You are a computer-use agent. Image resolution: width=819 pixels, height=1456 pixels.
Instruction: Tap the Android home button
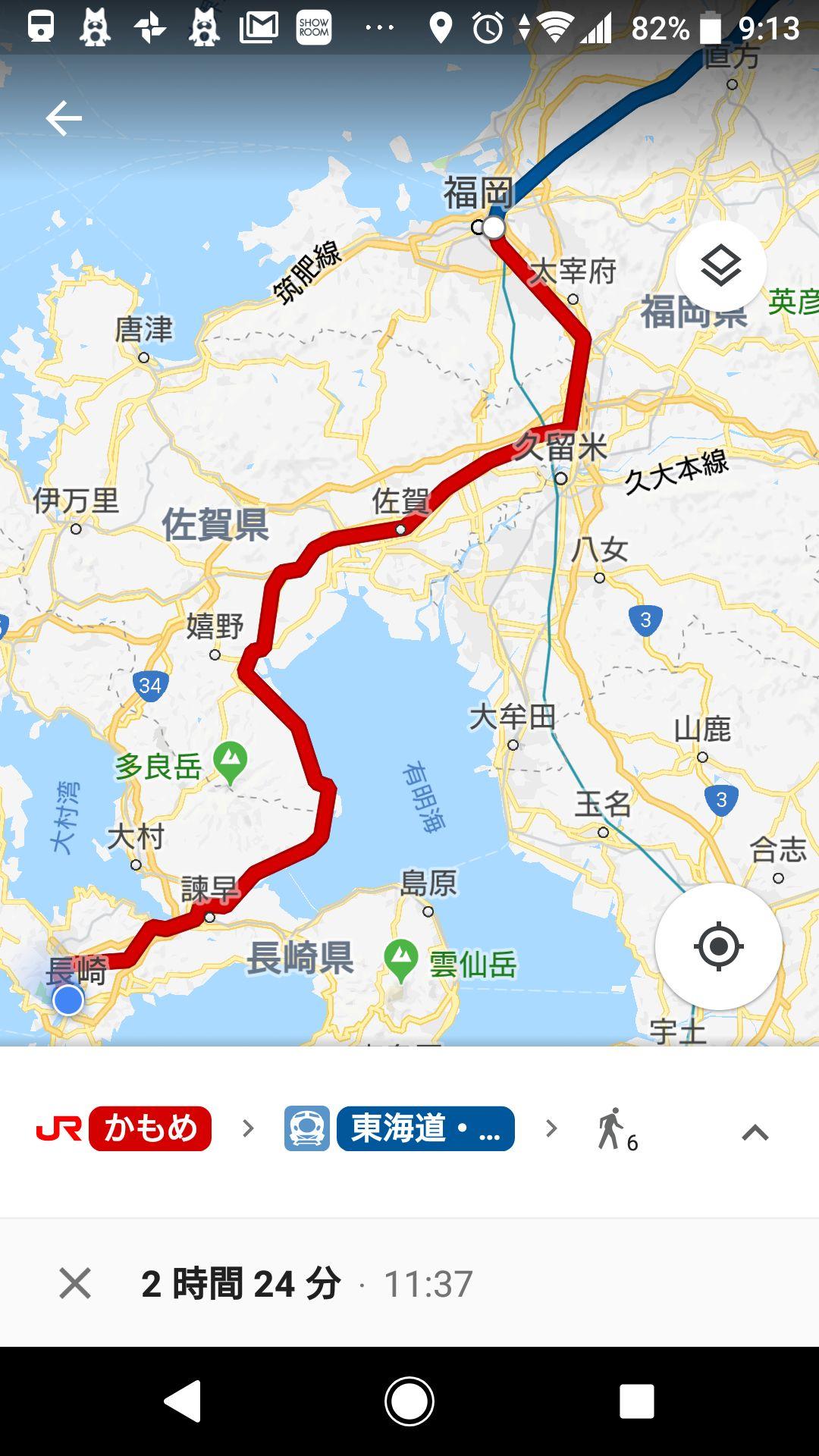[409, 1401]
